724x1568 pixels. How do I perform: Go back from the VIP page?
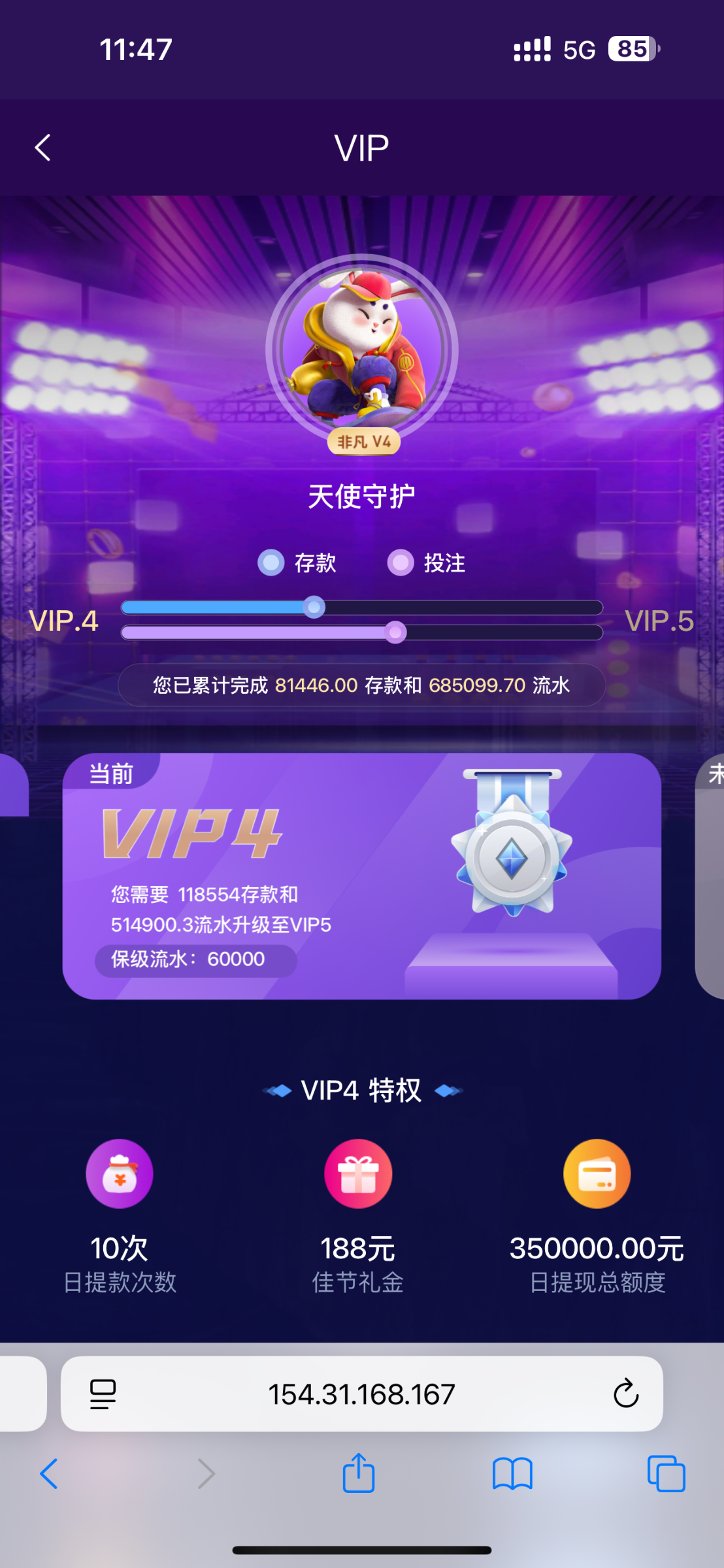tap(43, 148)
